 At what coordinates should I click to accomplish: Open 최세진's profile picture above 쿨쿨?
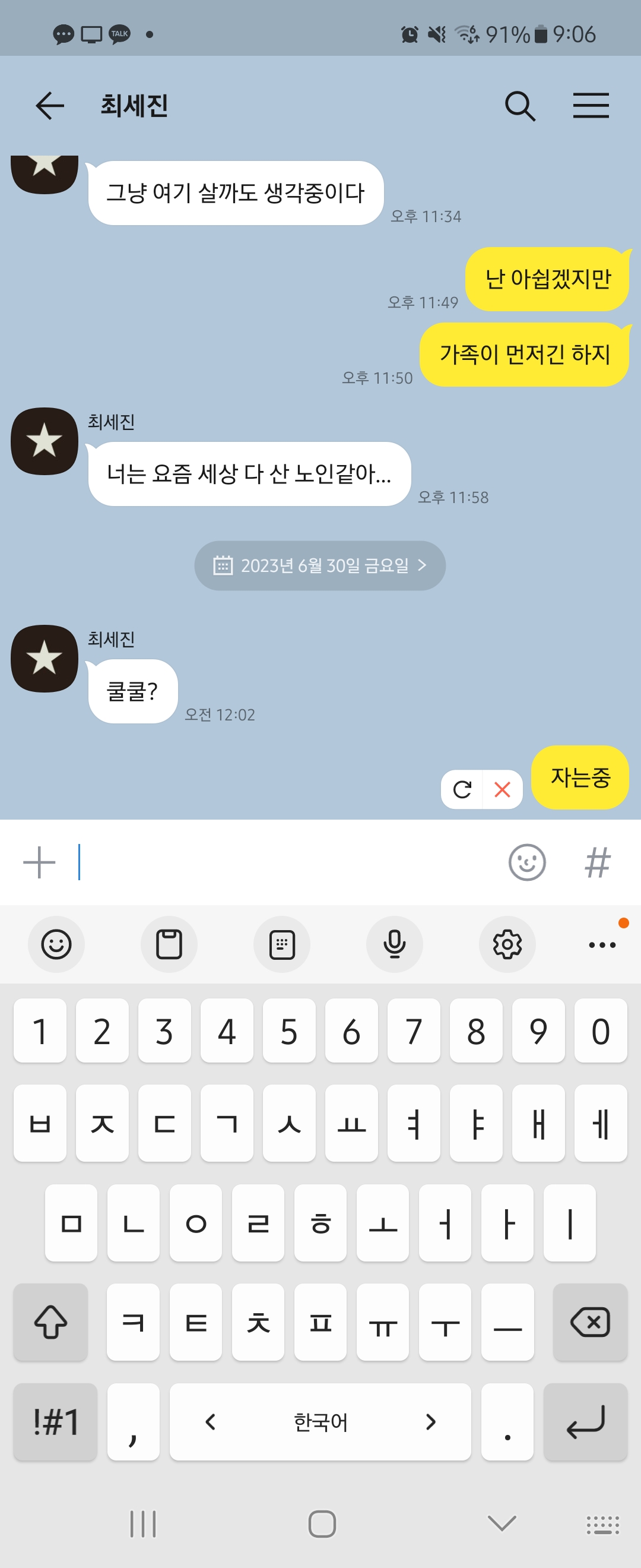(x=45, y=659)
